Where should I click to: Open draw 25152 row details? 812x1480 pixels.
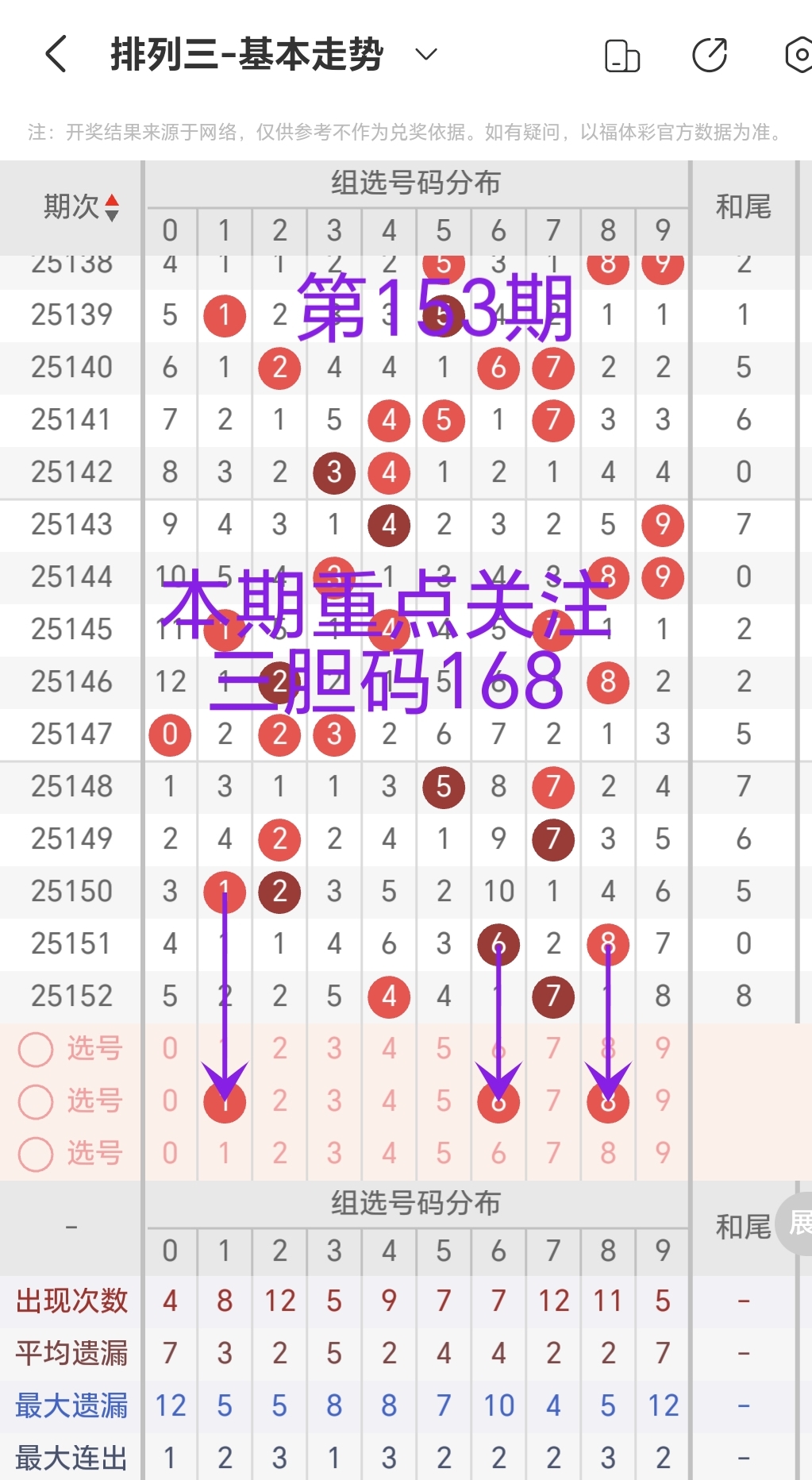(71, 996)
